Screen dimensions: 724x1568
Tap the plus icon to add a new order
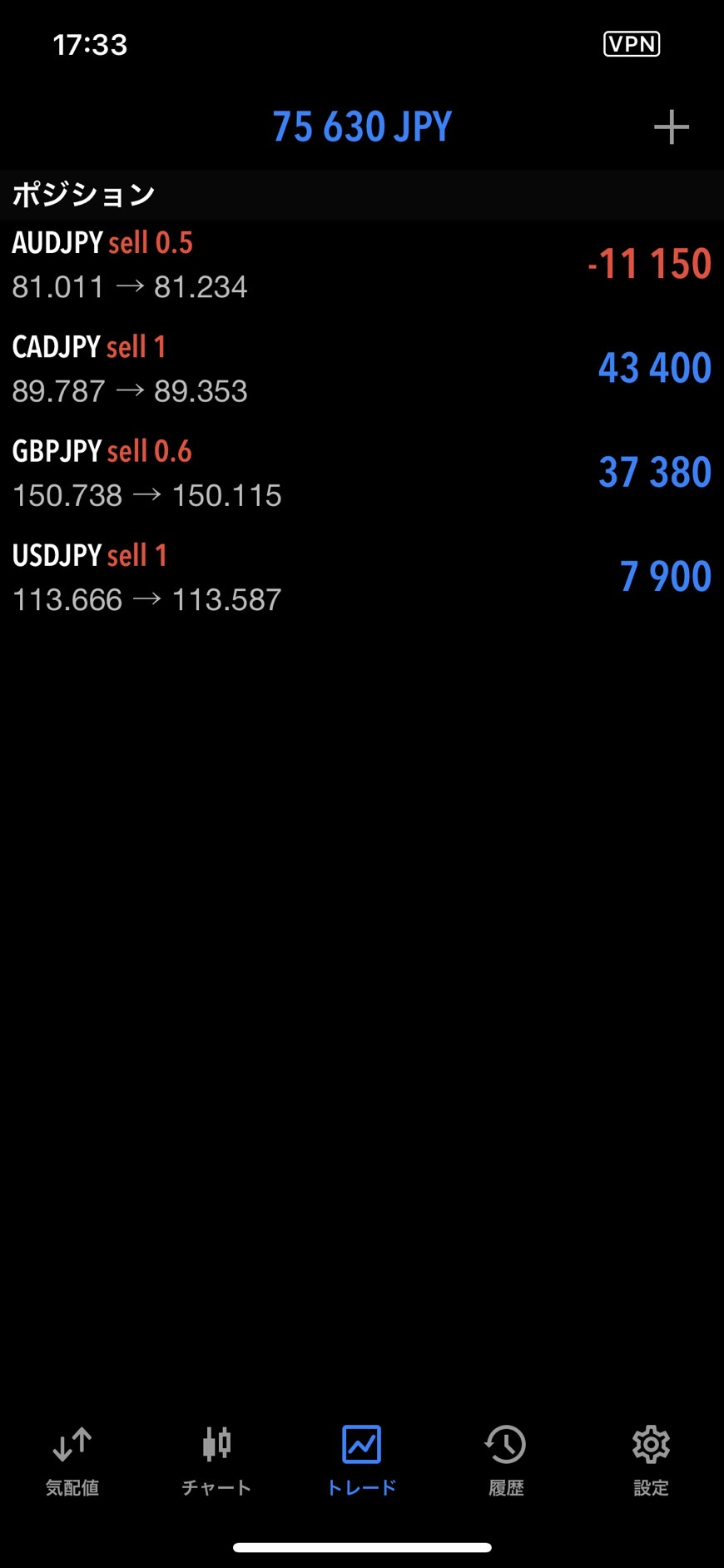(671, 127)
